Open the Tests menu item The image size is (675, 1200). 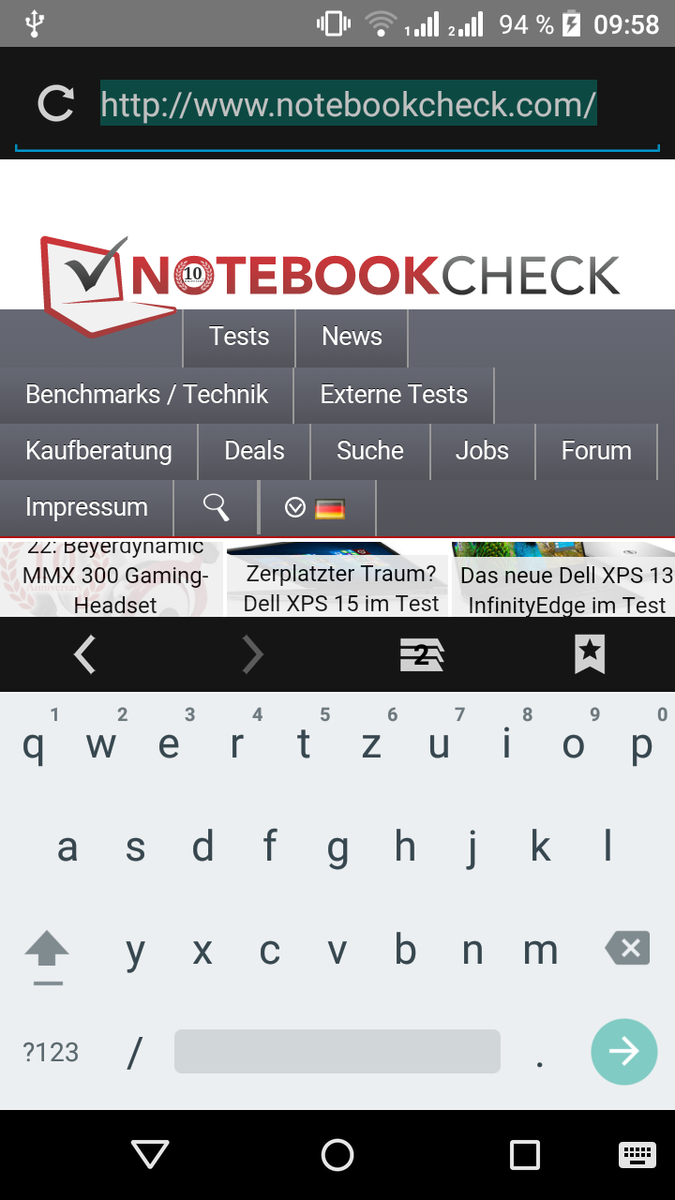[x=239, y=337]
